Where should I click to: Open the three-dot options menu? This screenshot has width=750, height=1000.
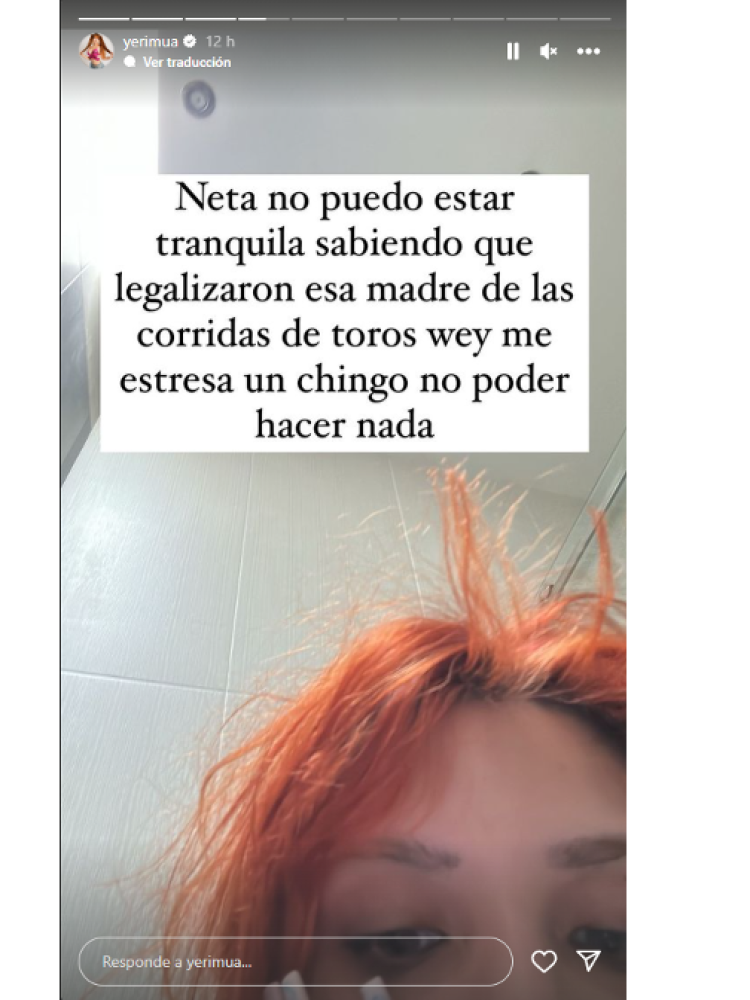(x=589, y=51)
